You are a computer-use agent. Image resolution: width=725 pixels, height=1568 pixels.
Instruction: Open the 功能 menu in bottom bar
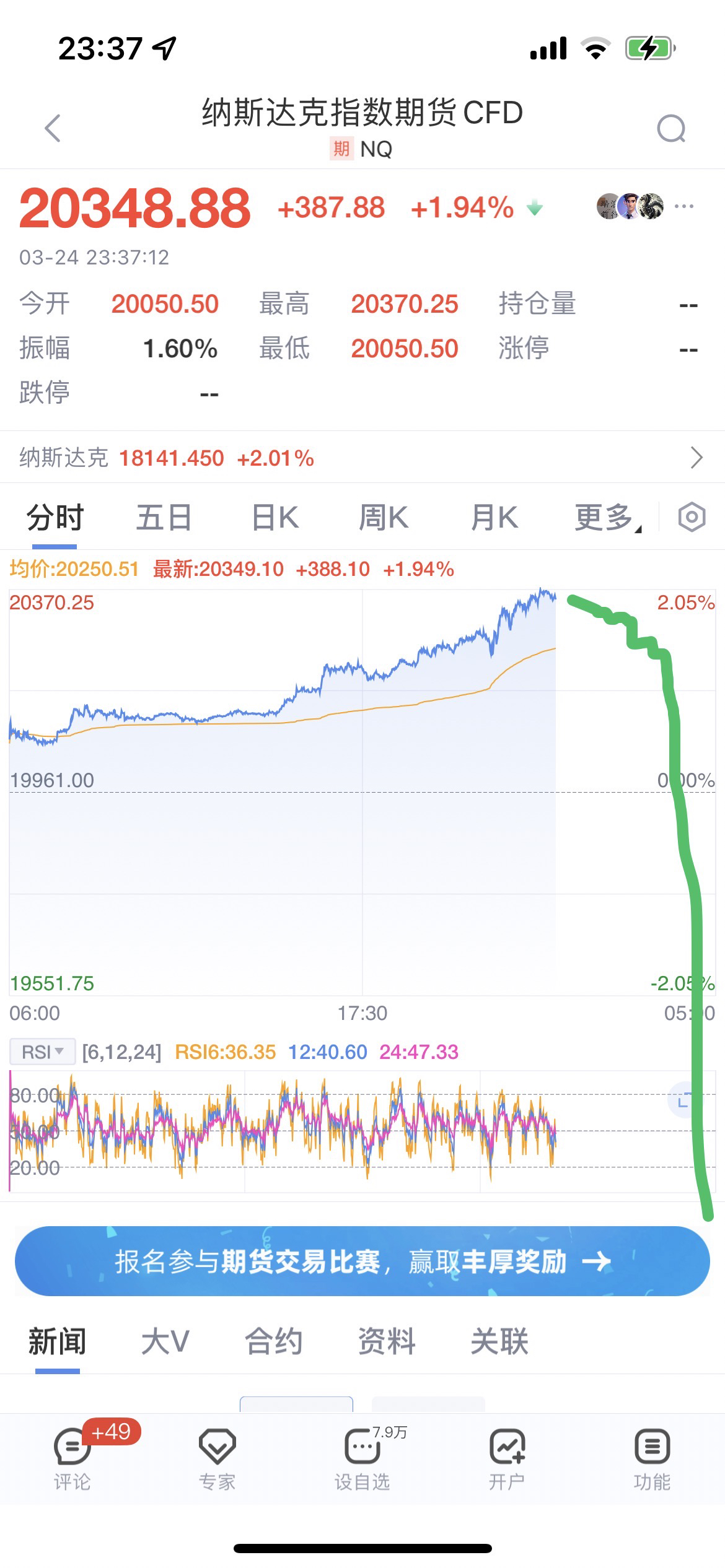[x=652, y=1458]
